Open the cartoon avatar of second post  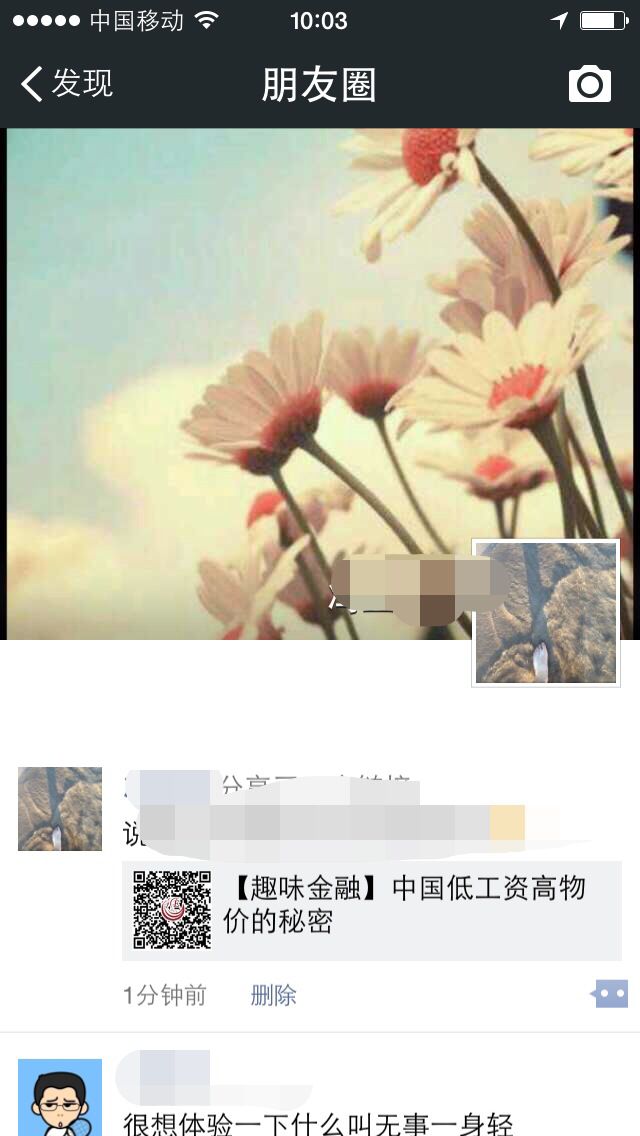pyautogui.click(x=60, y=1097)
